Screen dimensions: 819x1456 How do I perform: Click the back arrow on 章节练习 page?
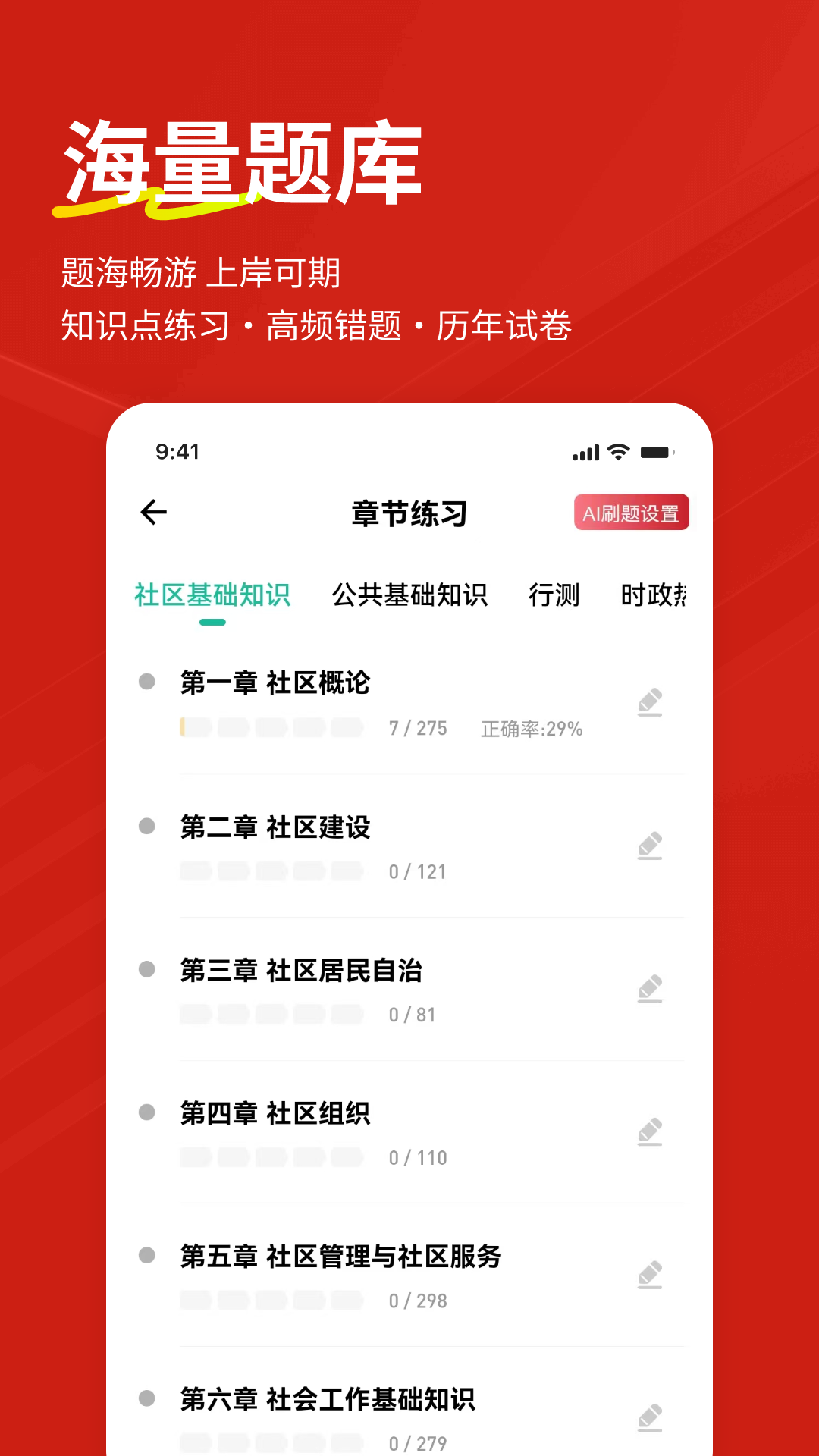click(152, 512)
